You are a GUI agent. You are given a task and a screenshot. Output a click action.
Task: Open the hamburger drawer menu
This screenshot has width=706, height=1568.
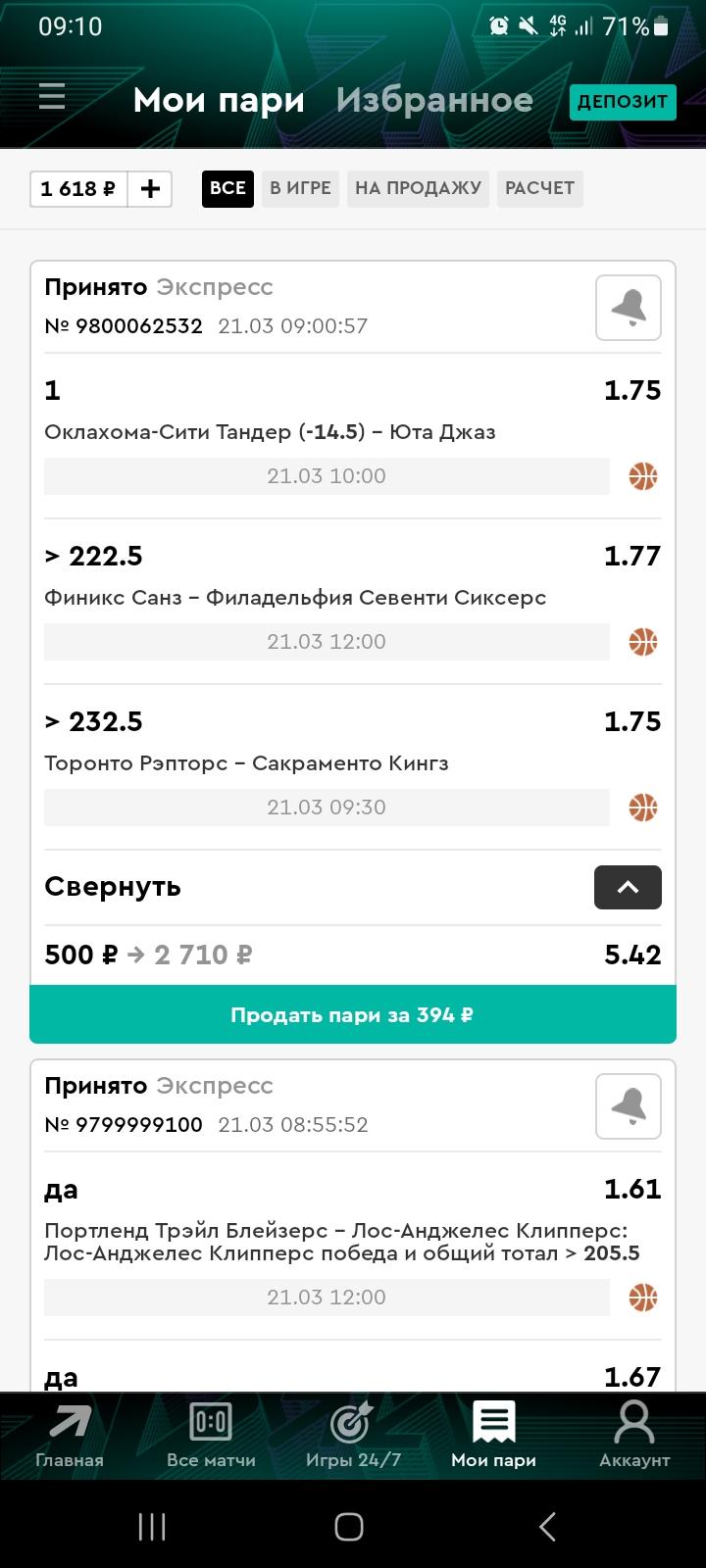coord(52,98)
